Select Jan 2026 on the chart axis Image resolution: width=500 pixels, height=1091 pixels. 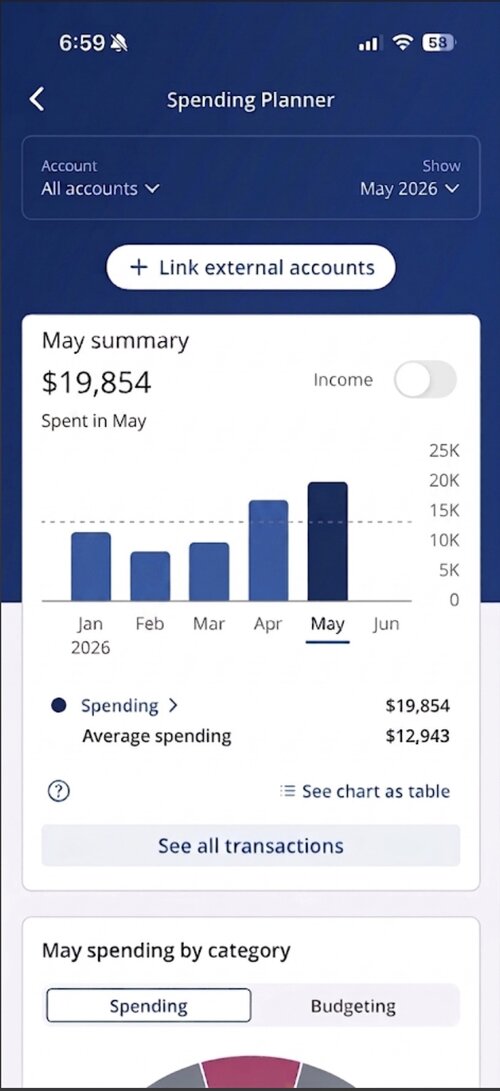coord(90,636)
